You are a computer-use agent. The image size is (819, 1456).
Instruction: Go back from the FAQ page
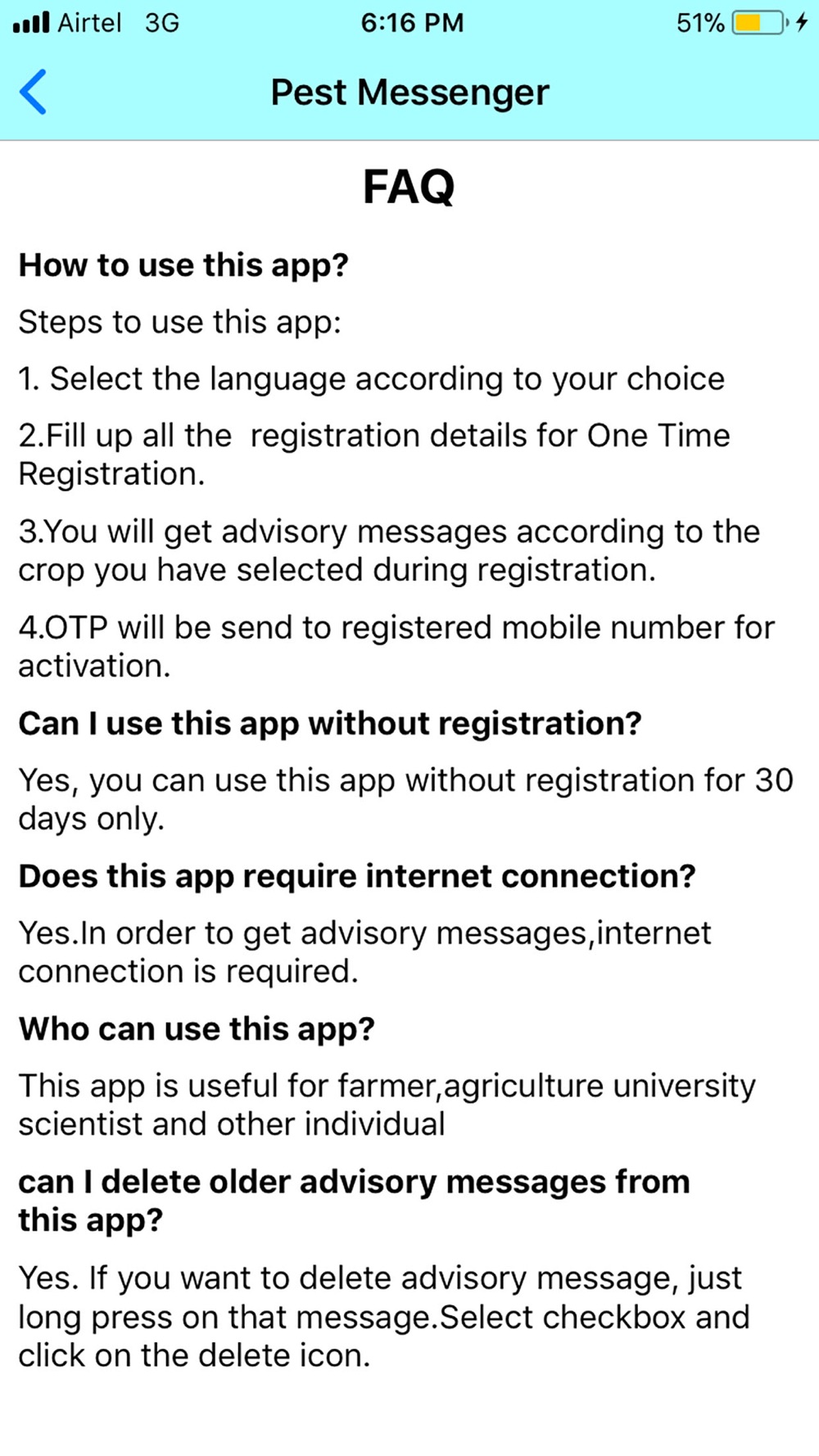(x=33, y=92)
